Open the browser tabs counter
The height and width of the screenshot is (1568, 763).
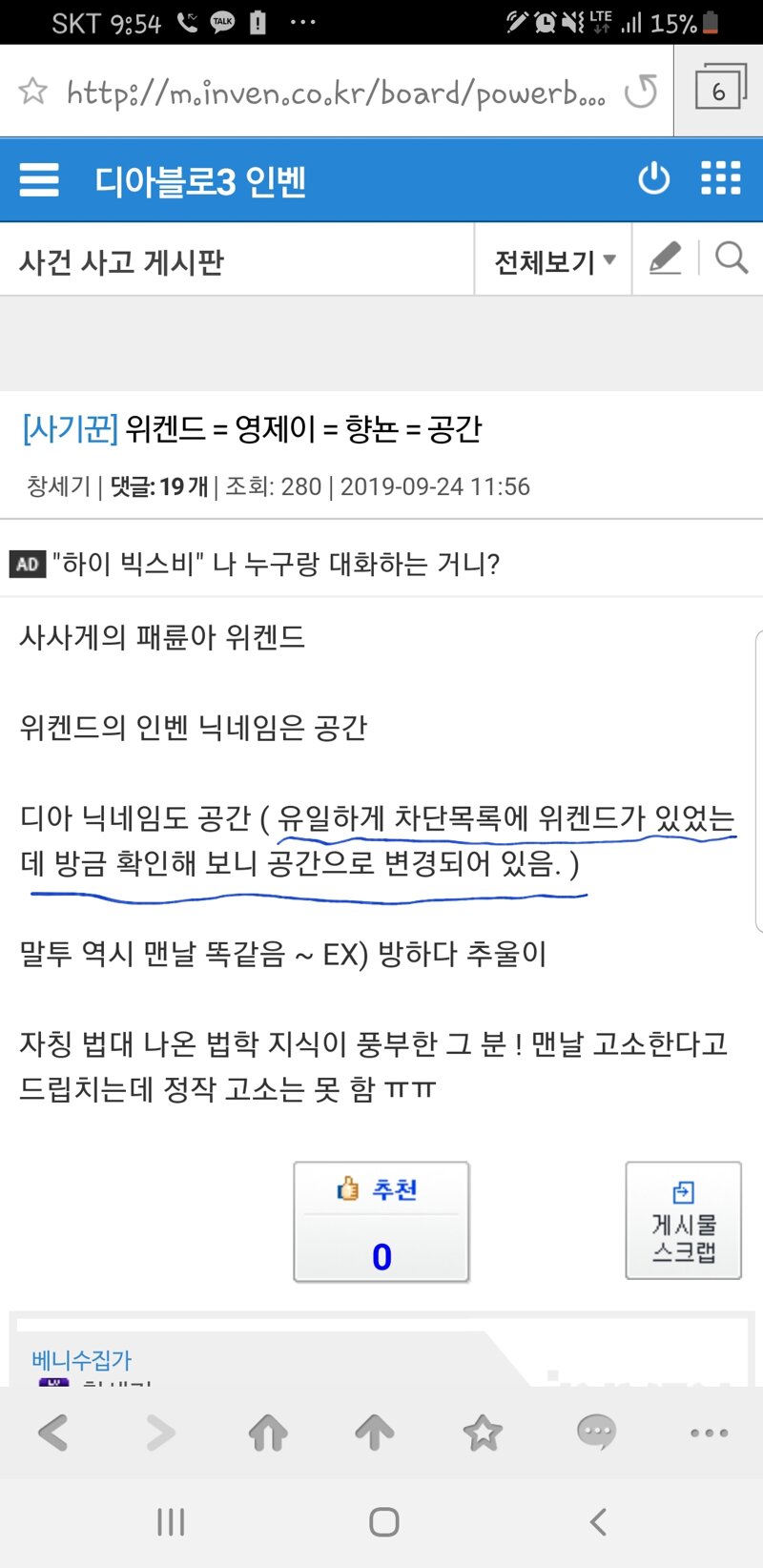[718, 91]
